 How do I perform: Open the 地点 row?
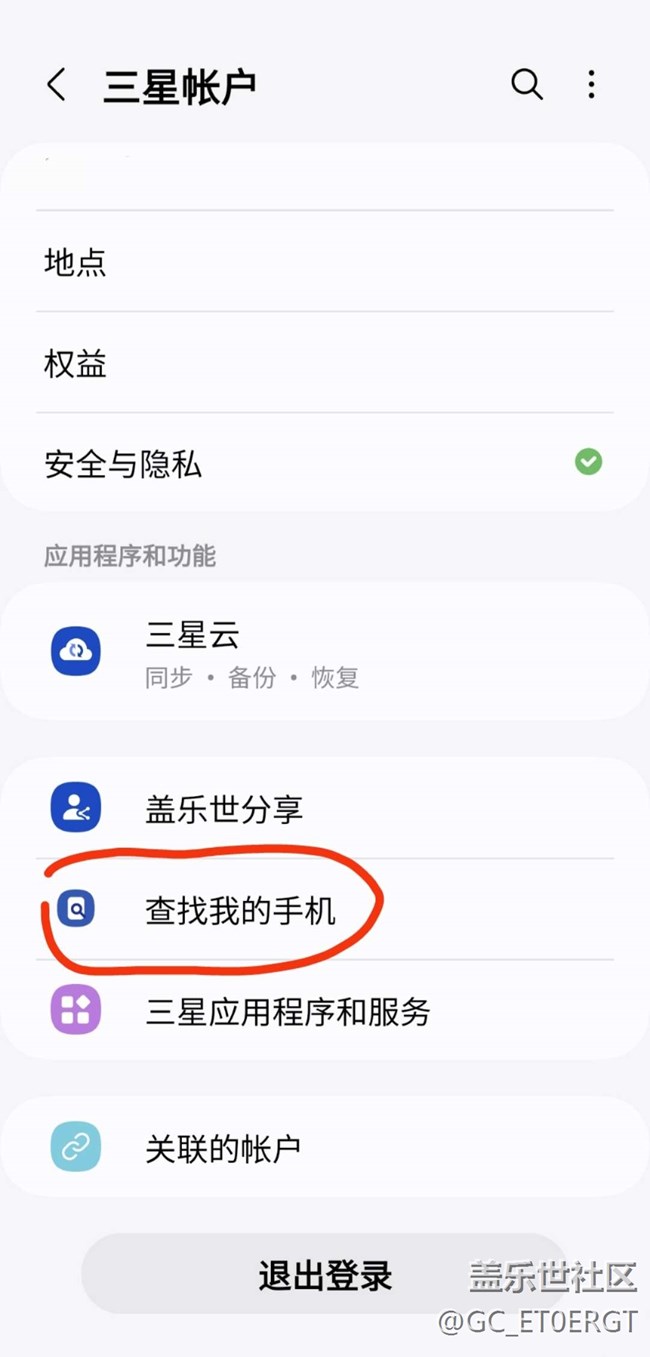tap(324, 262)
